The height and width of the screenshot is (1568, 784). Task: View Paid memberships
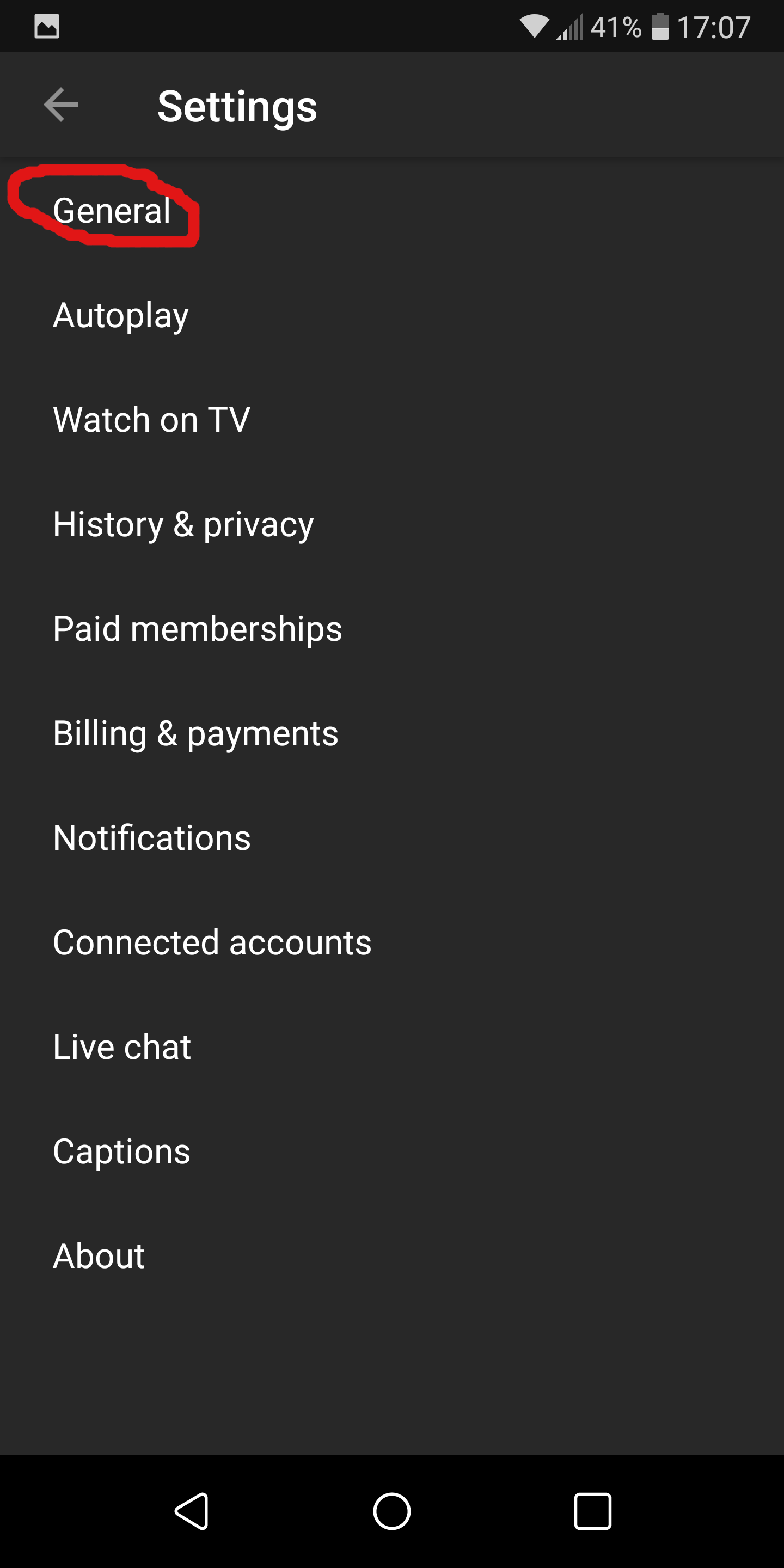(x=197, y=629)
